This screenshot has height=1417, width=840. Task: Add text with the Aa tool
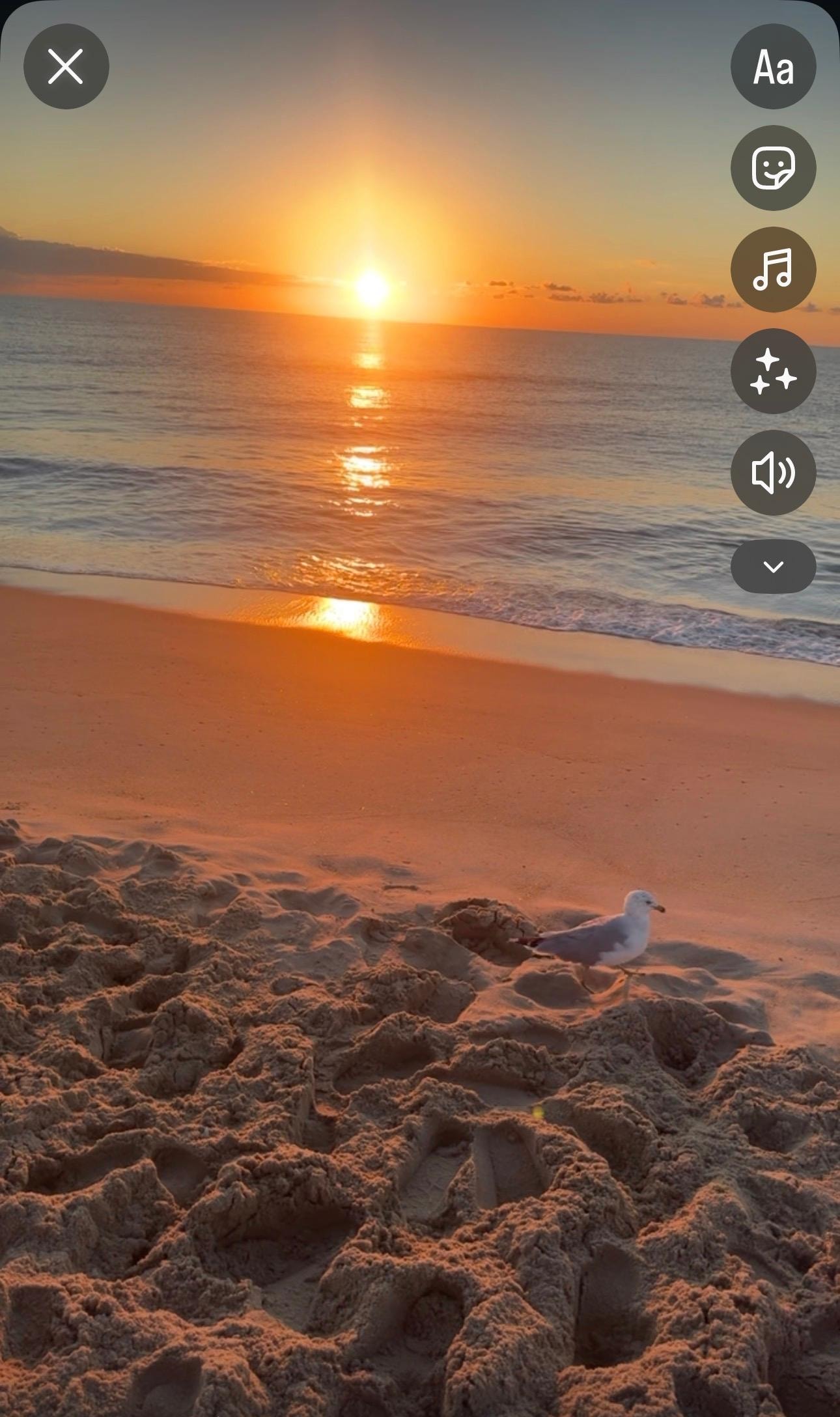773,66
